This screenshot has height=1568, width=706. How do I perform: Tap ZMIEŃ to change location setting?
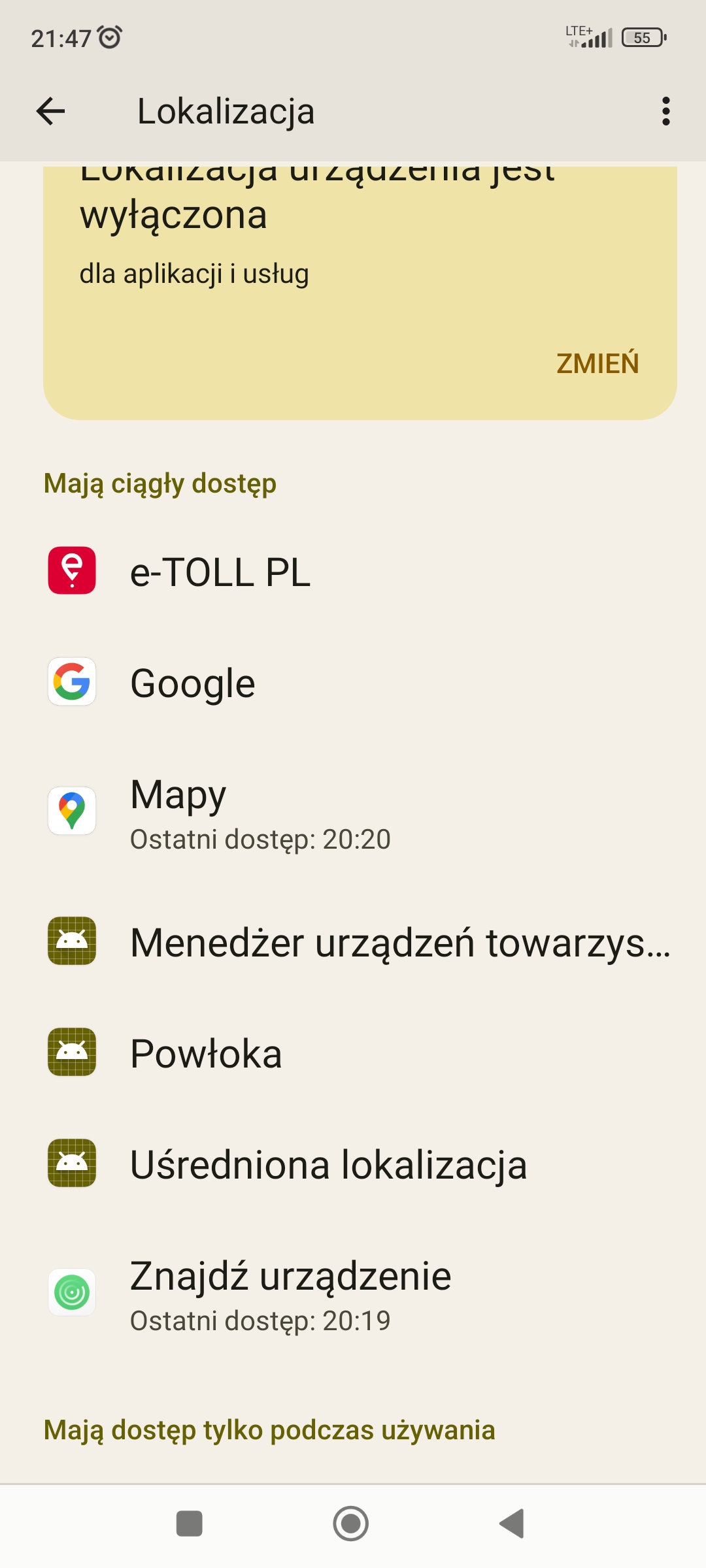tap(597, 363)
